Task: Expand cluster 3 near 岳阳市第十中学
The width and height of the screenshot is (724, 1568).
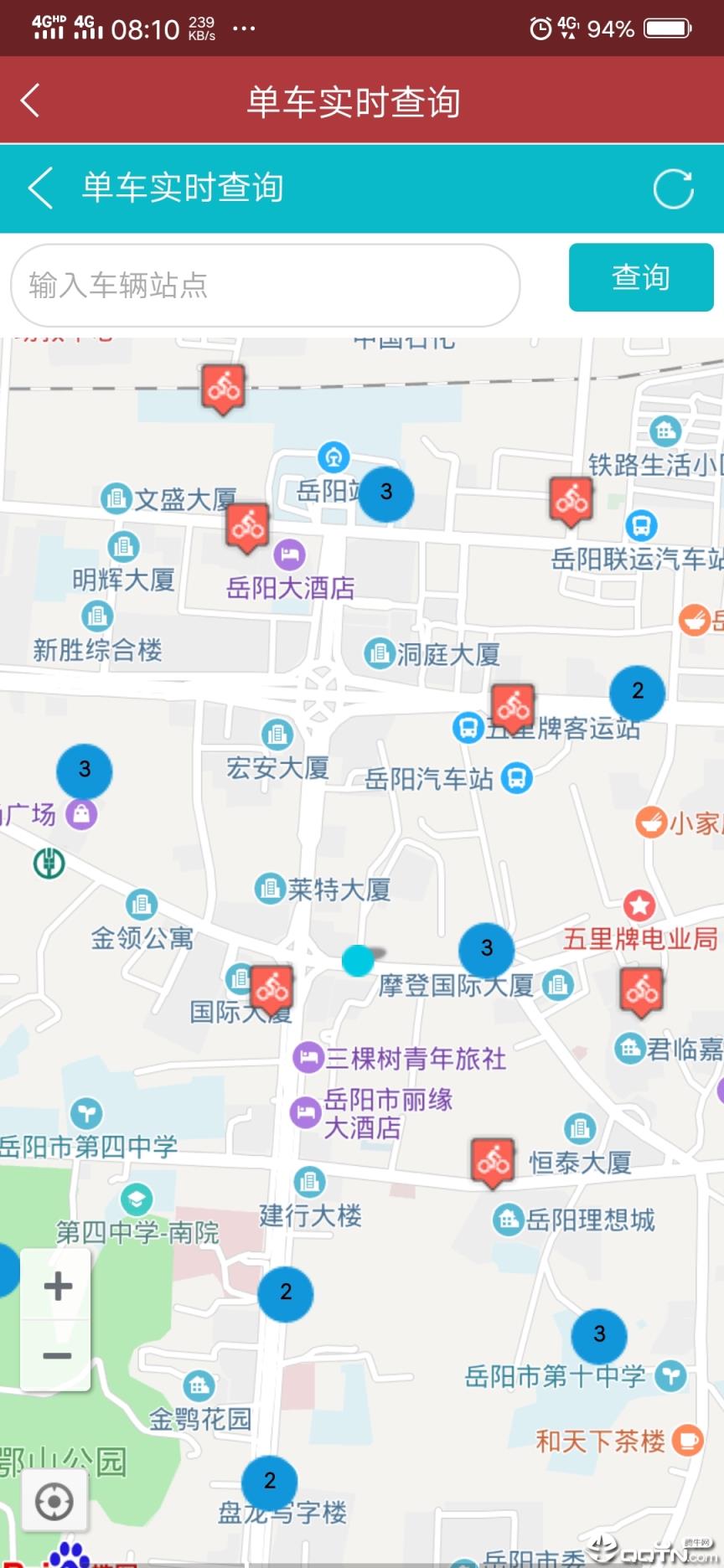Action: 599,1338
